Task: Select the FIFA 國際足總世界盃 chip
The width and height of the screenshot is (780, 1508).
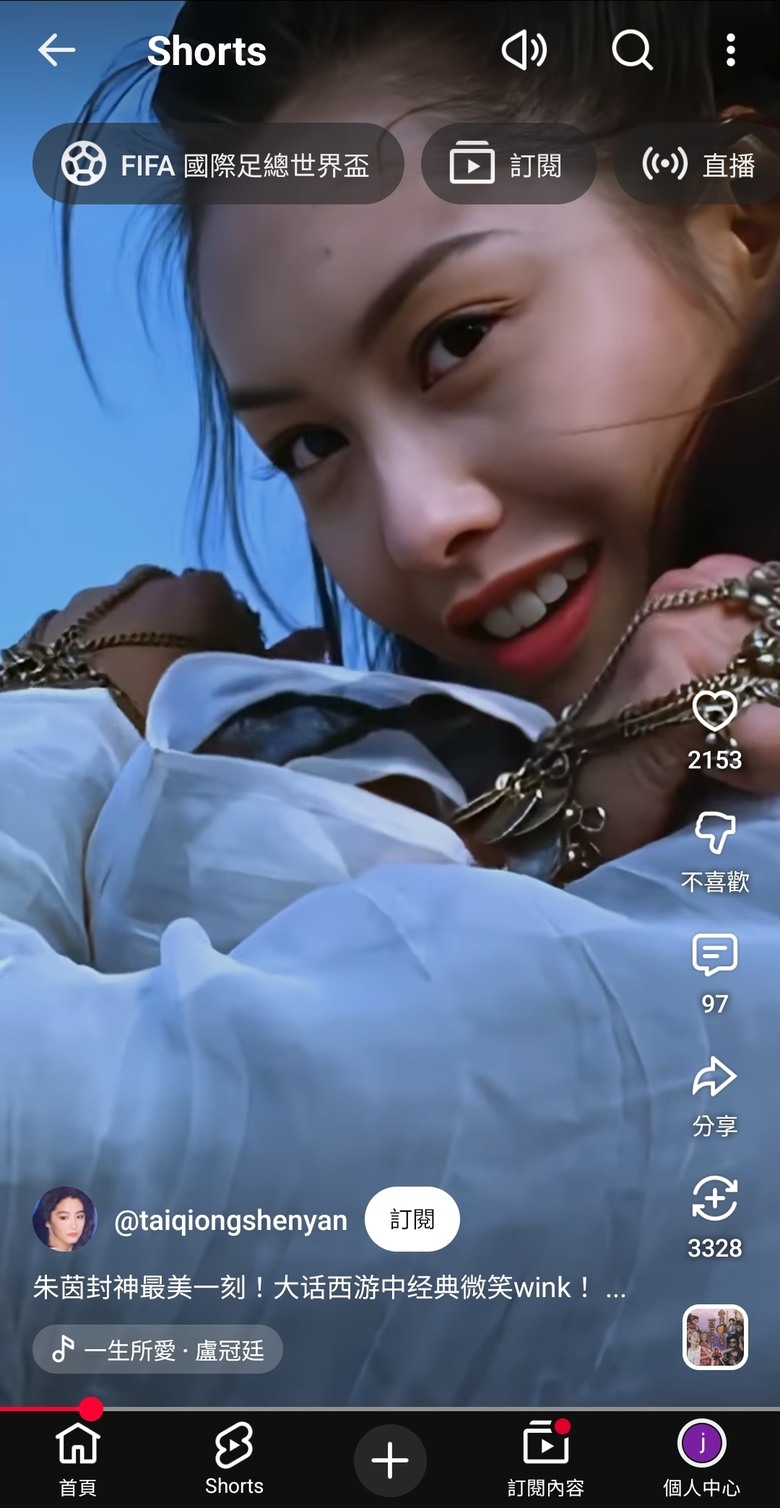Action: (x=218, y=164)
